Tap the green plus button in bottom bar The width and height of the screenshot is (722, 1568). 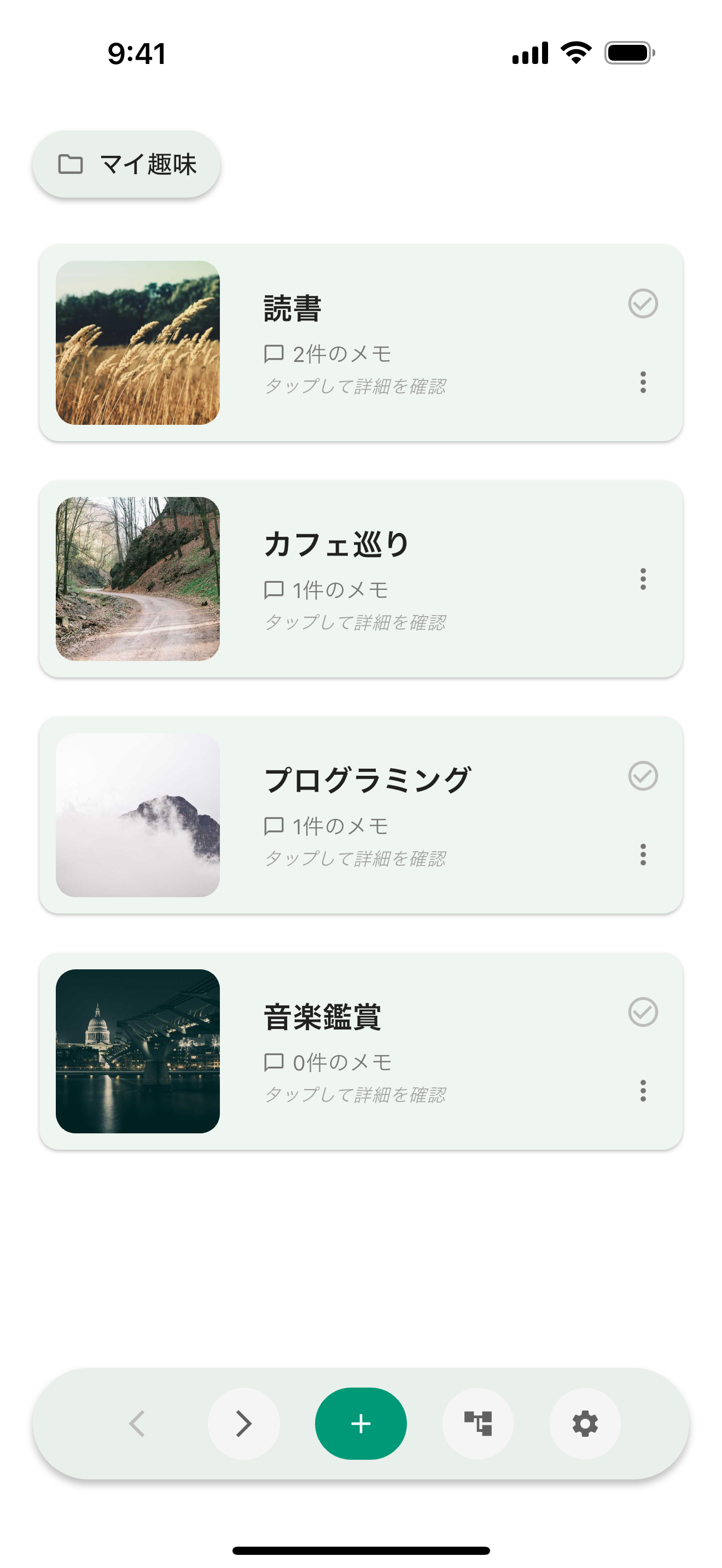point(360,1424)
